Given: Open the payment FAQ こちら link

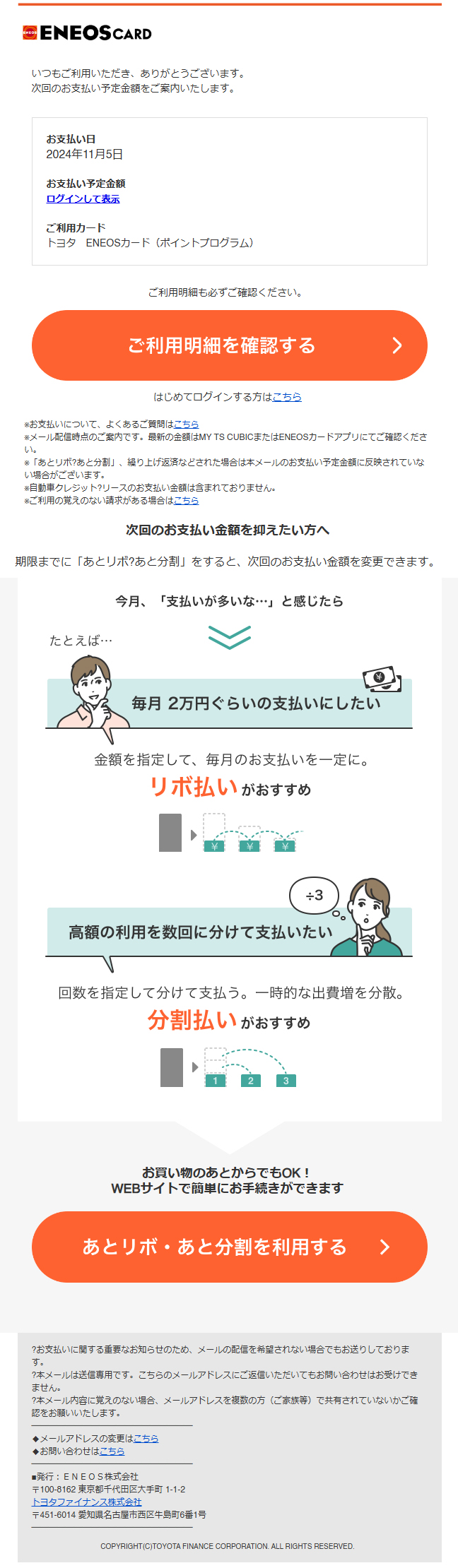Looking at the screenshot, I should point(186,424).
